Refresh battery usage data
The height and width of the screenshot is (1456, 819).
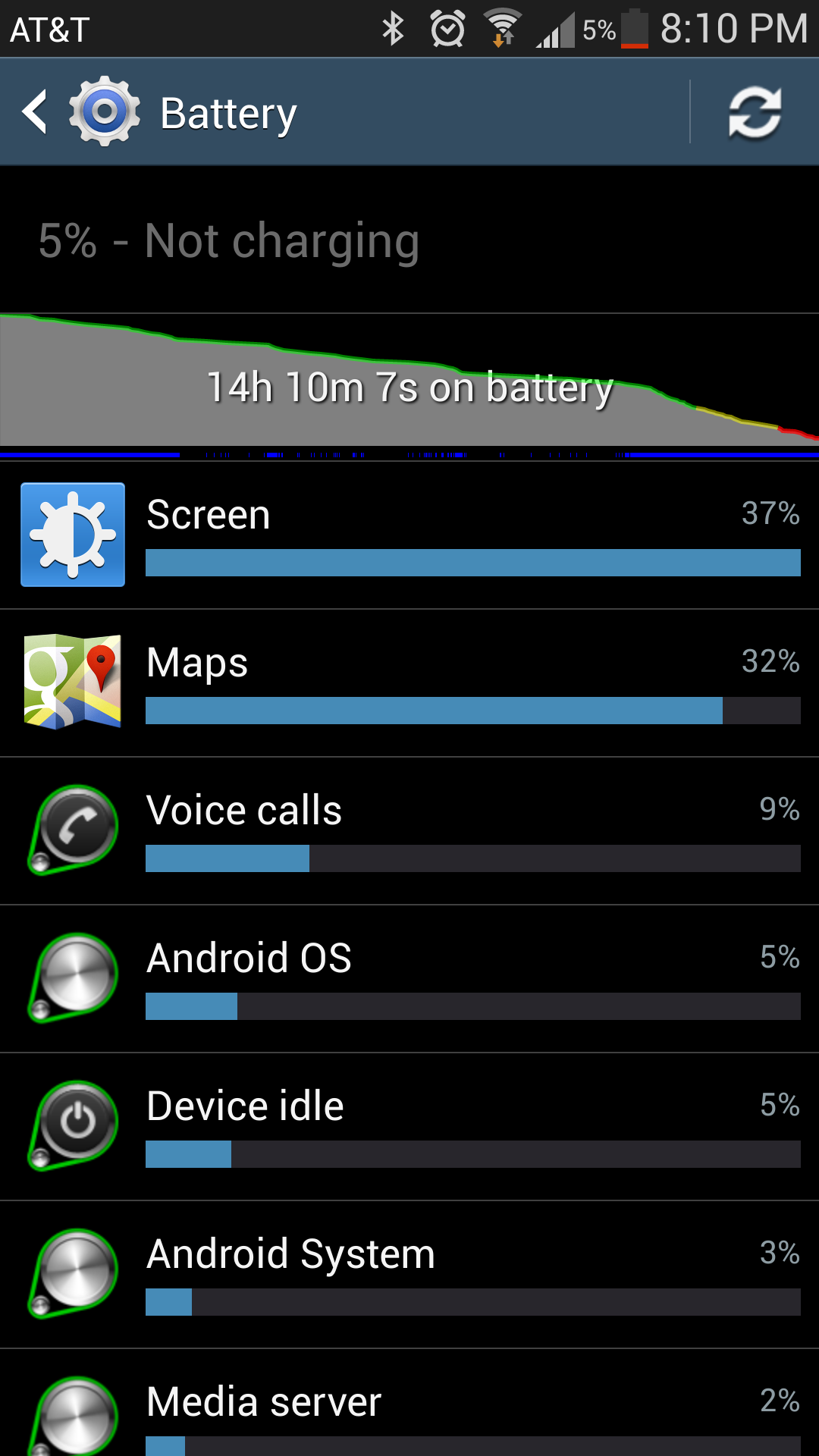(x=755, y=112)
